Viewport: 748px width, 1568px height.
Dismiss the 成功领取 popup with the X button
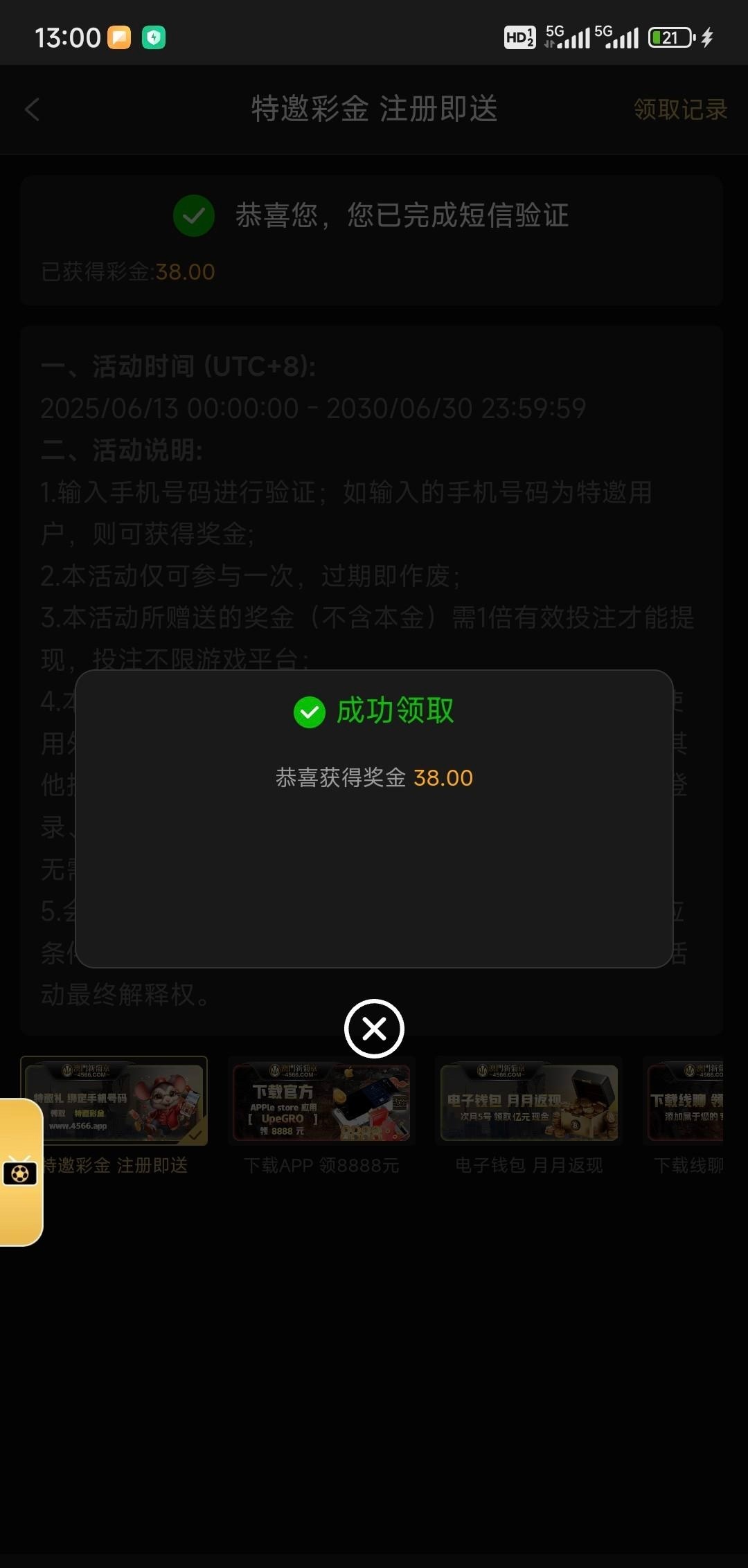click(x=373, y=1029)
